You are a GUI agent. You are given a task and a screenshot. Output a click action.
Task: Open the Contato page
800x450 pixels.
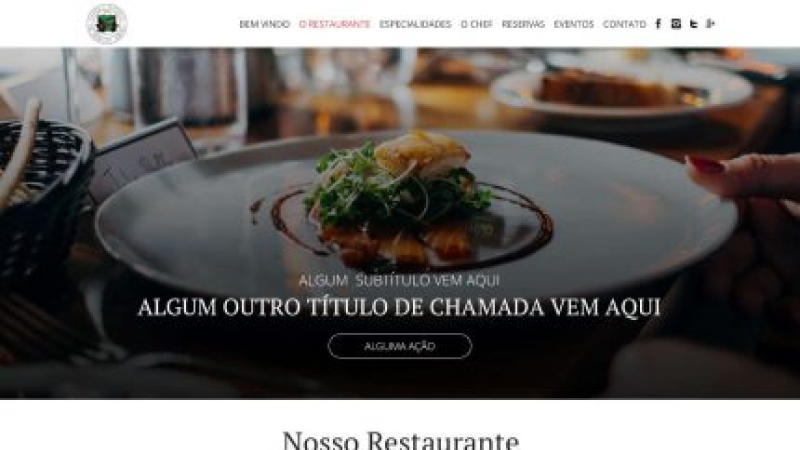(x=624, y=24)
